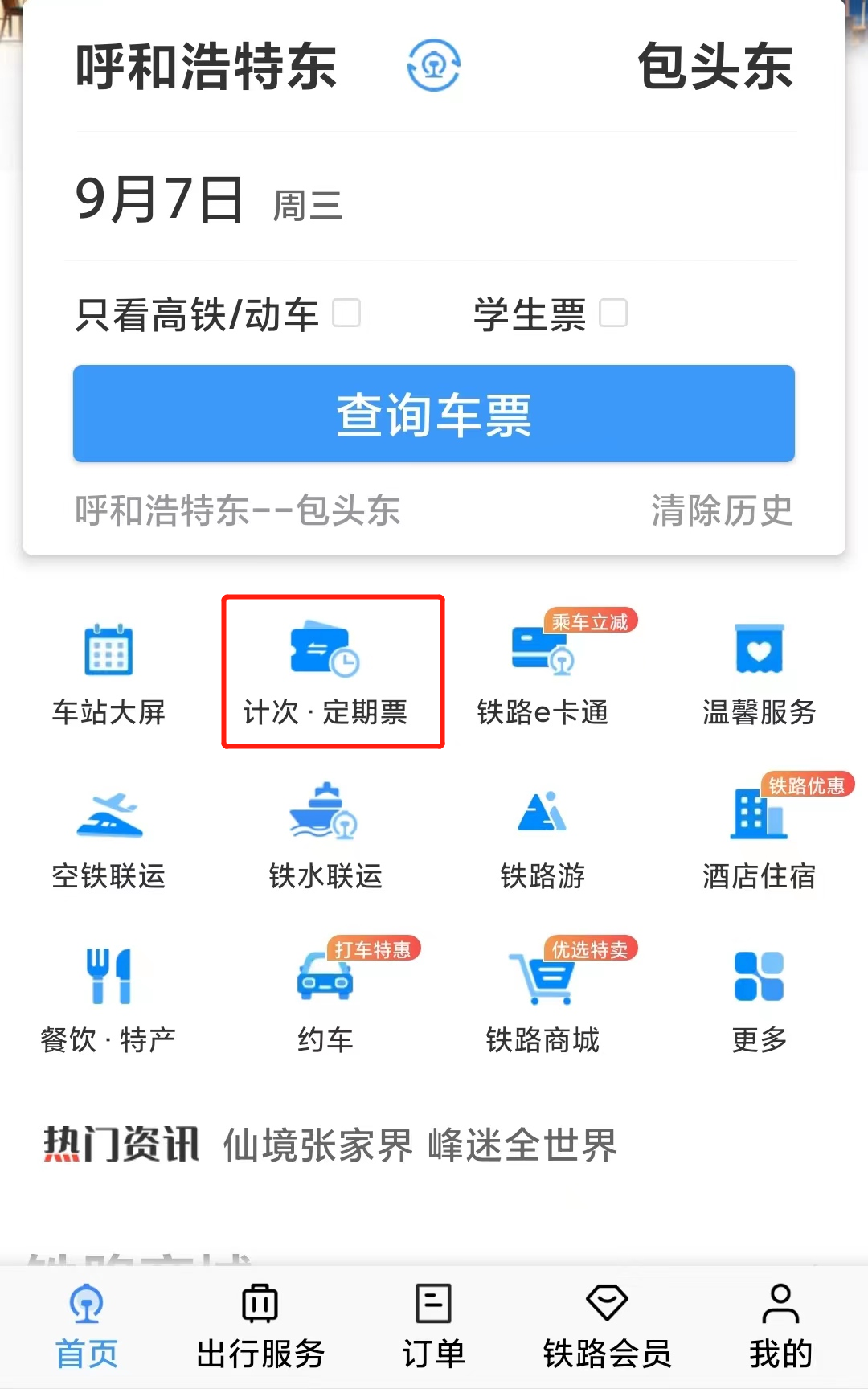This screenshot has width=868, height=1389.
Task: Open 铁路e卡通
Action: (542, 674)
